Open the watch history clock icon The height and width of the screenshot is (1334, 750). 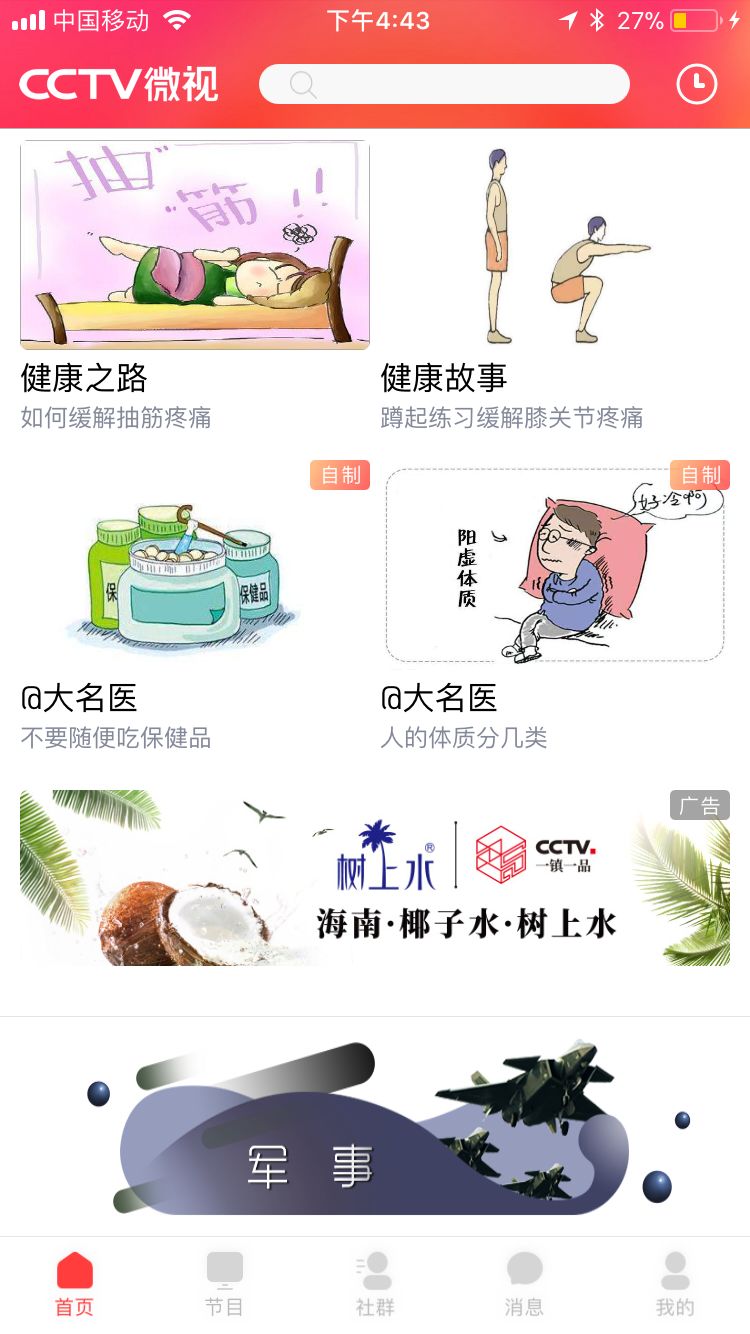tap(697, 84)
